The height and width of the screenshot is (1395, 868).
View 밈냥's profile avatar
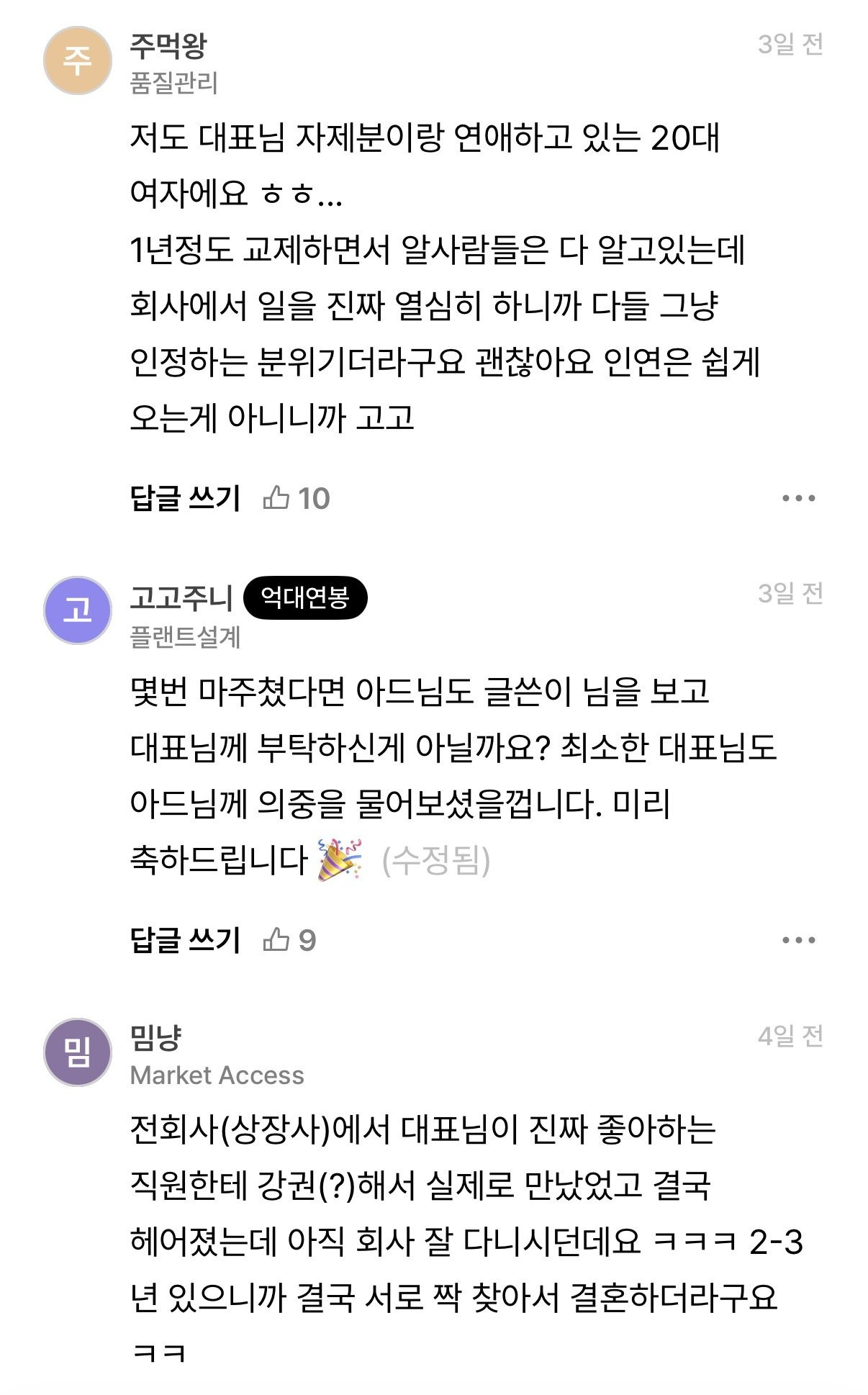coord(78,1052)
